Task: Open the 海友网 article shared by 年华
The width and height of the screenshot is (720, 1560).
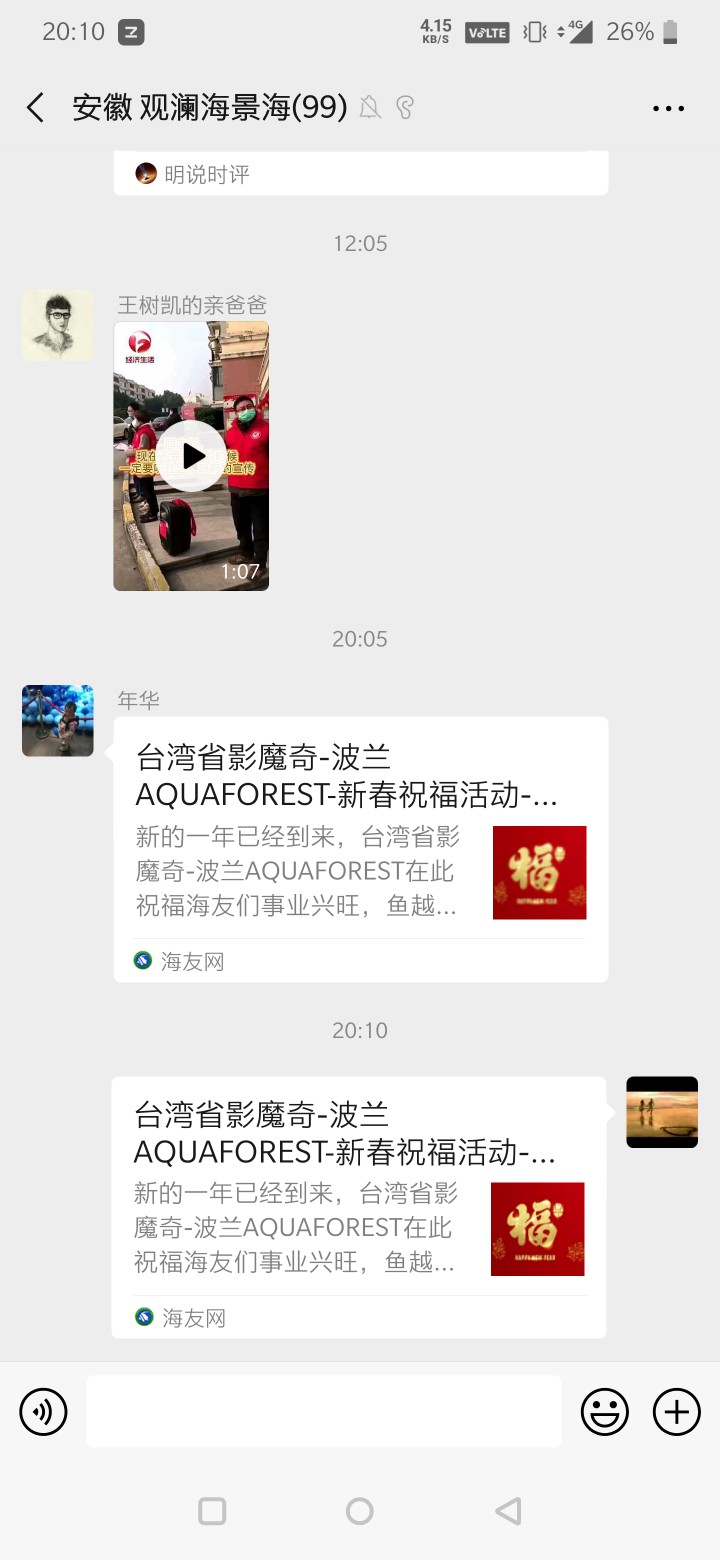Action: [360, 848]
